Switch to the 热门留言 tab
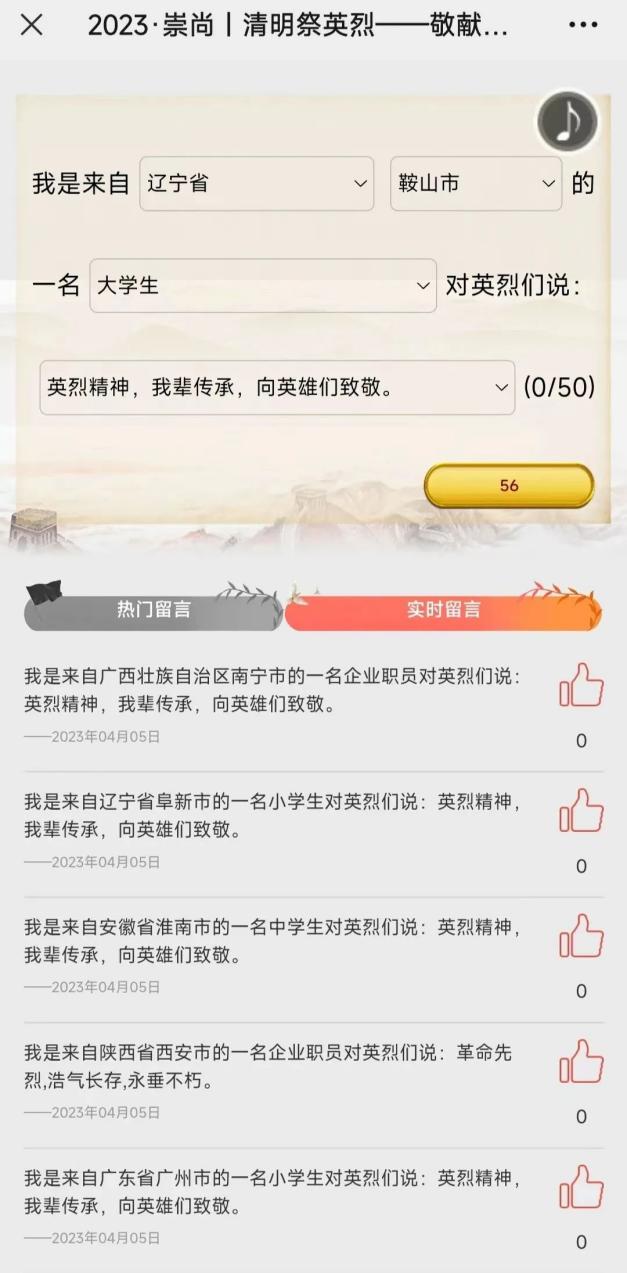627x1273 pixels. click(154, 609)
